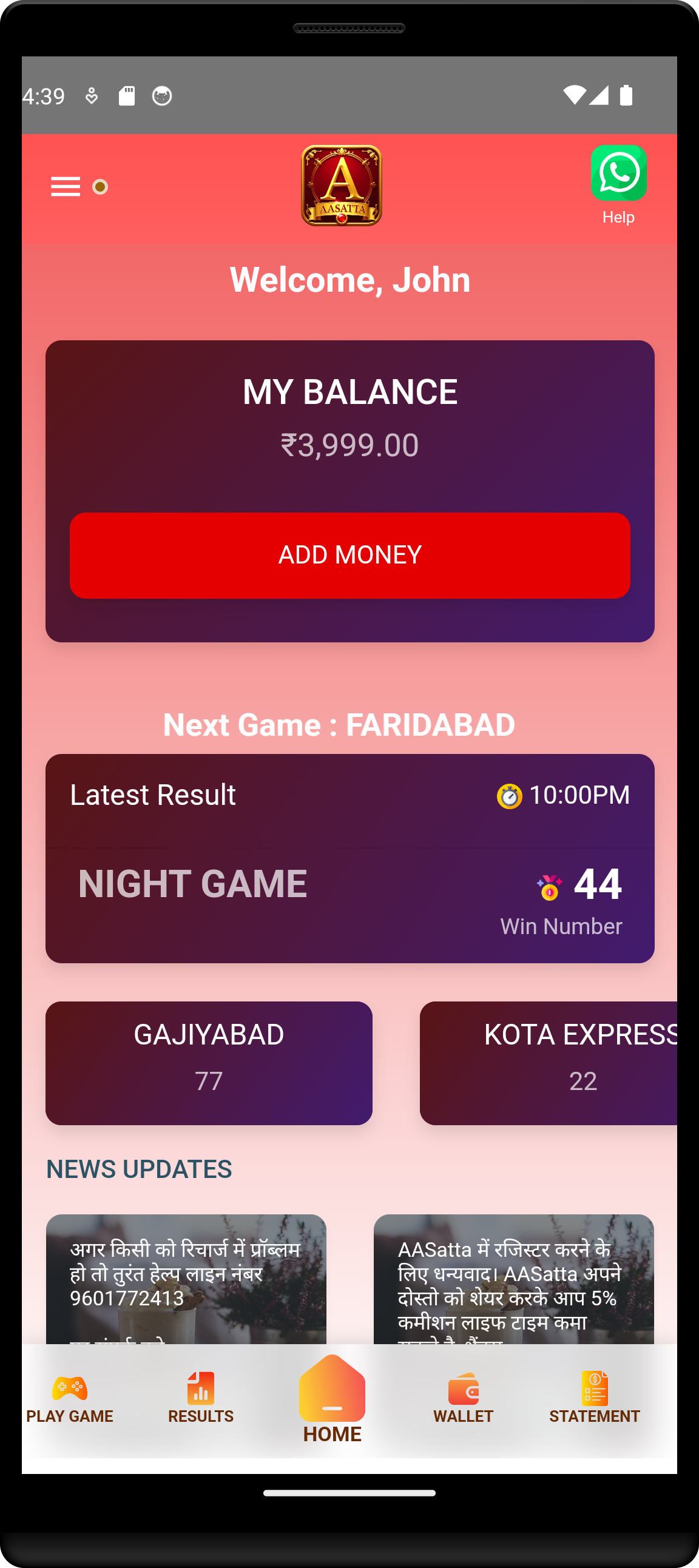The width and height of the screenshot is (699, 1568).
Task: Tap the ADD MONEY button
Action: pyautogui.click(x=349, y=555)
